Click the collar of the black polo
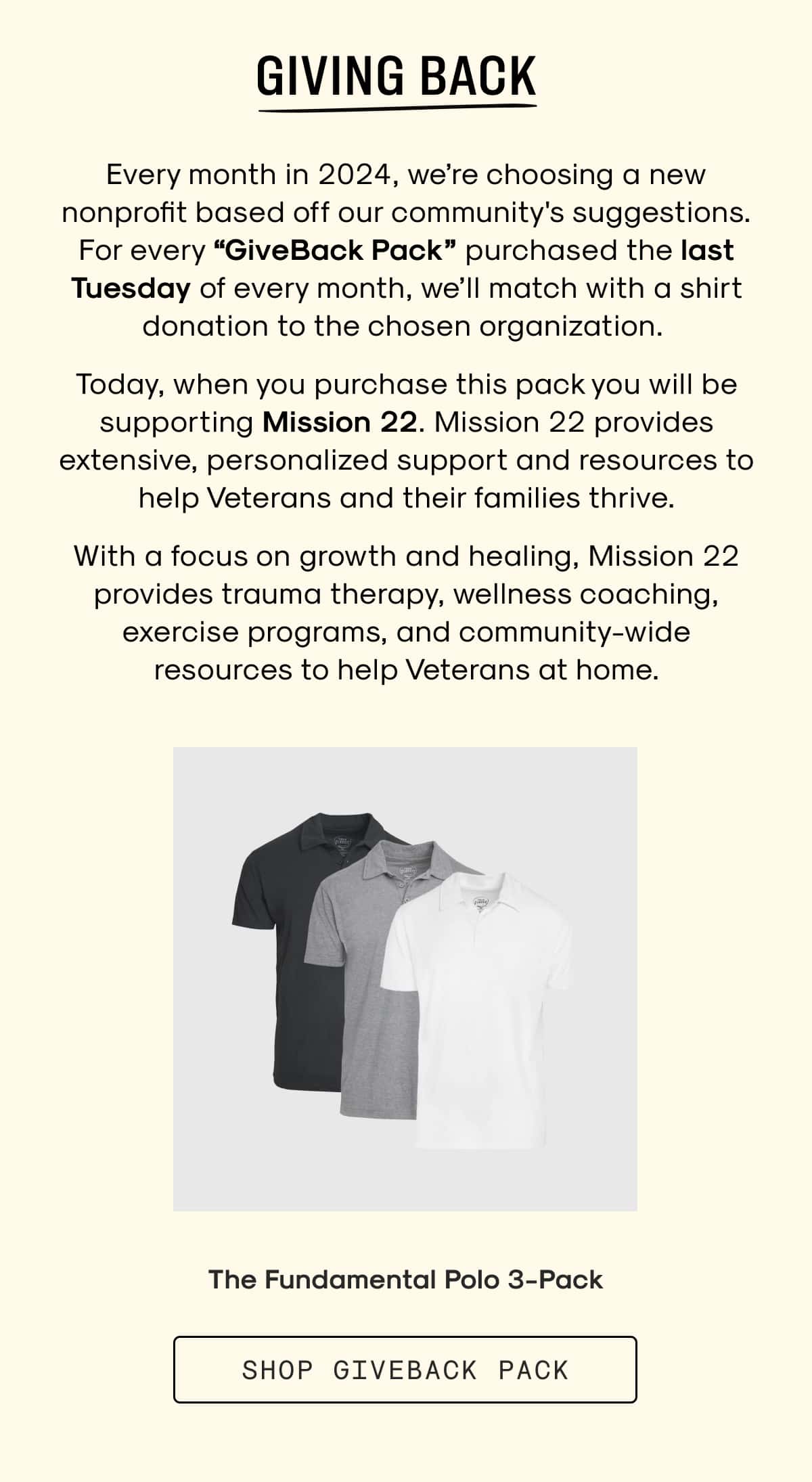The width and height of the screenshot is (812, 1482). tap(313, 827)
